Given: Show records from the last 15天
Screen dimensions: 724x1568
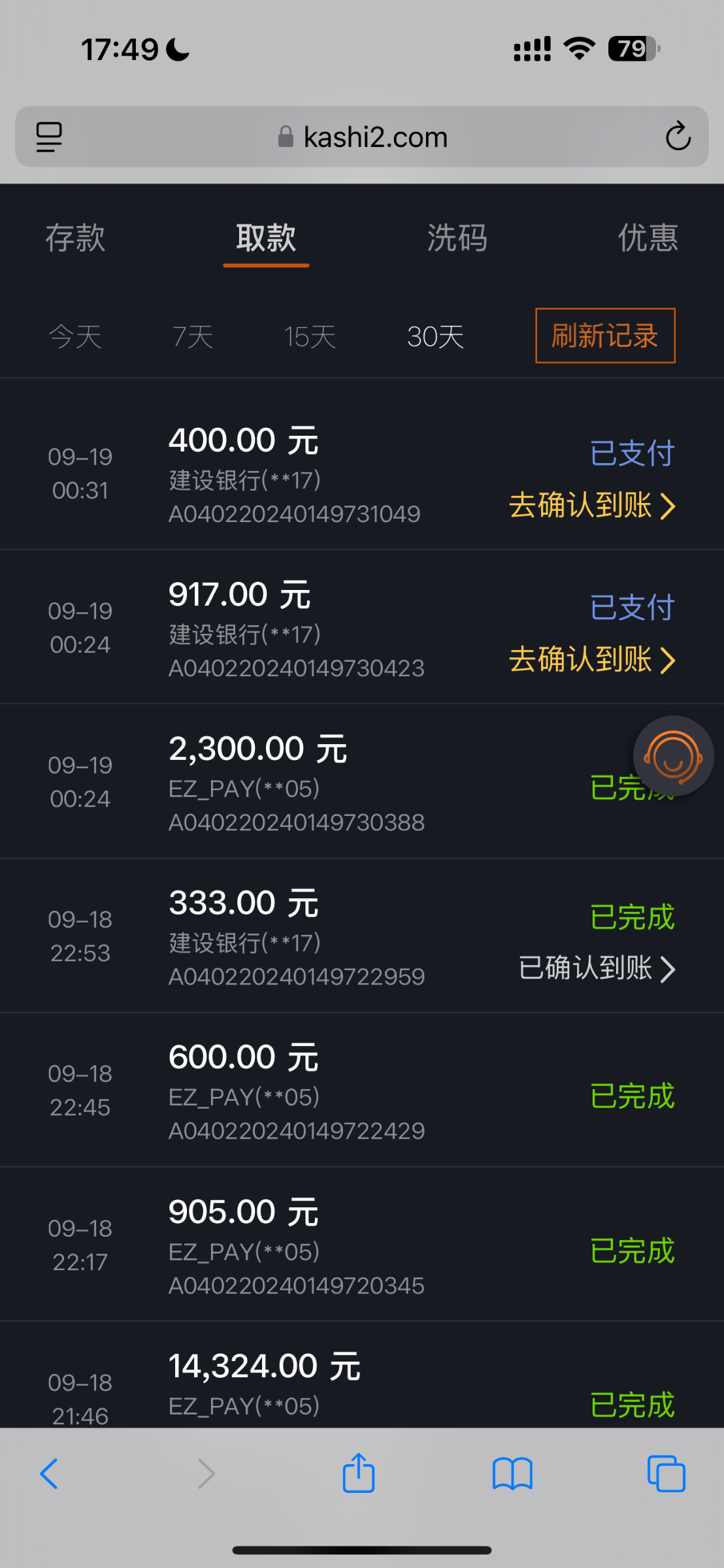Looking at the screenshot, I should (310, 336).
